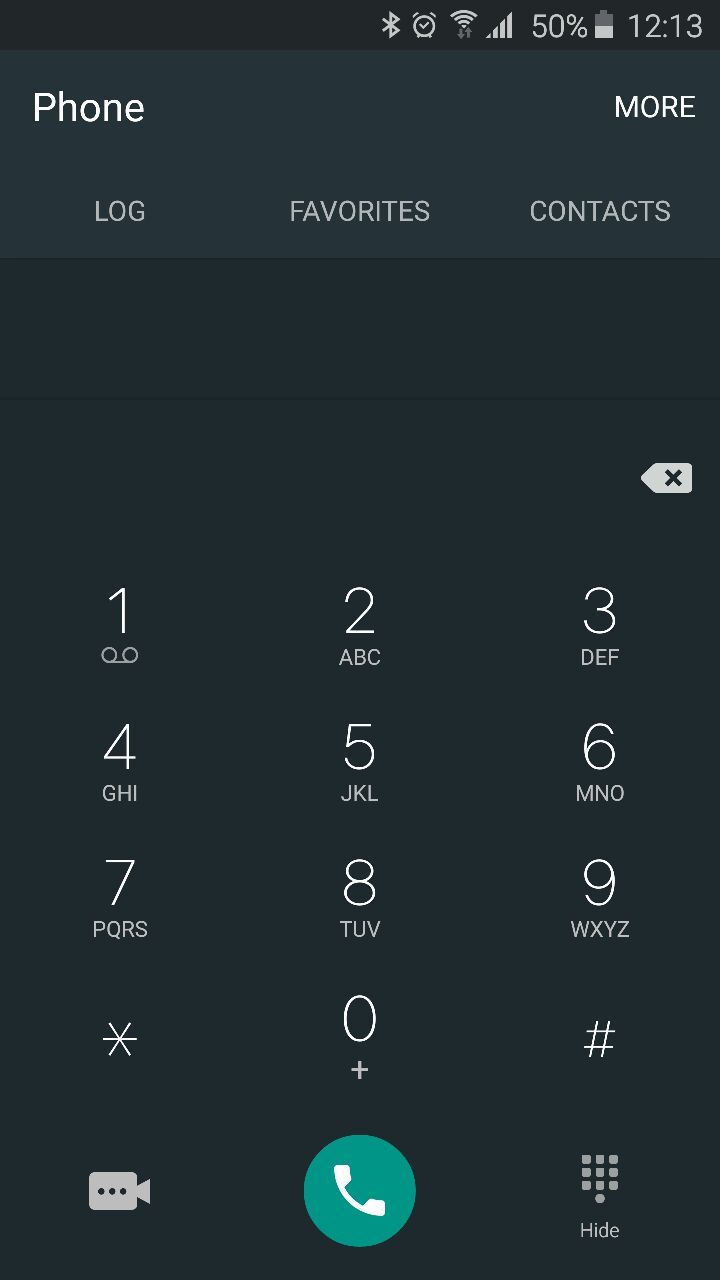Tap the 5 JKL key
Screen dimensions: 720x1280
tap(360, 761)
